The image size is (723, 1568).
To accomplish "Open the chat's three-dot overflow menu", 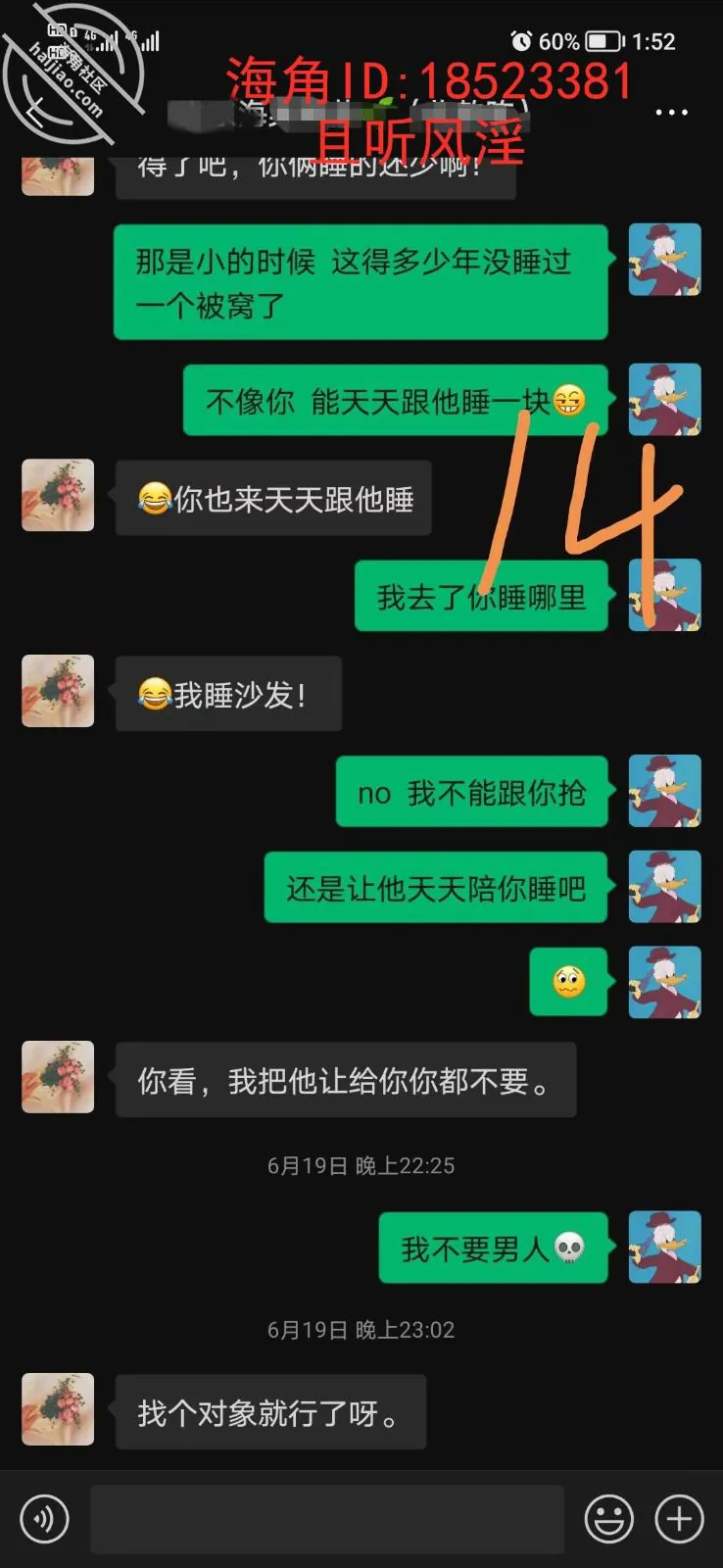I will (671, 113).
